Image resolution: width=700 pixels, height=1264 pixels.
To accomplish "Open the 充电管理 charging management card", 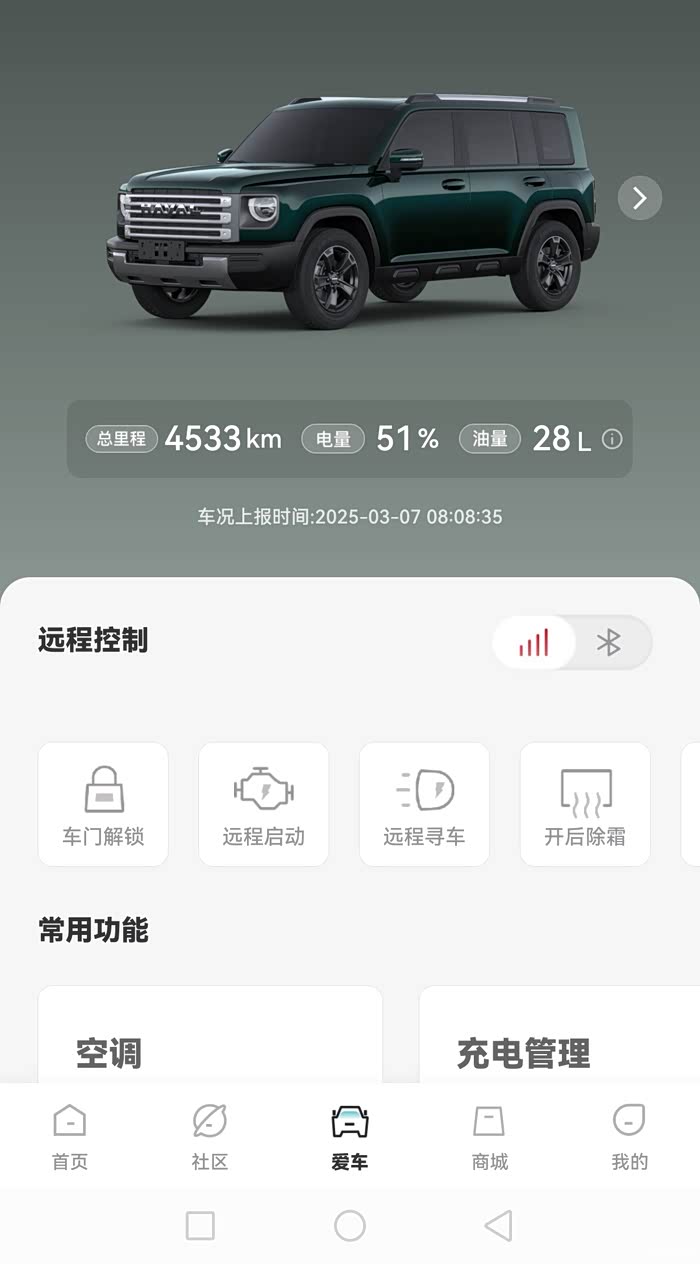I will [x=558, y=1040].
